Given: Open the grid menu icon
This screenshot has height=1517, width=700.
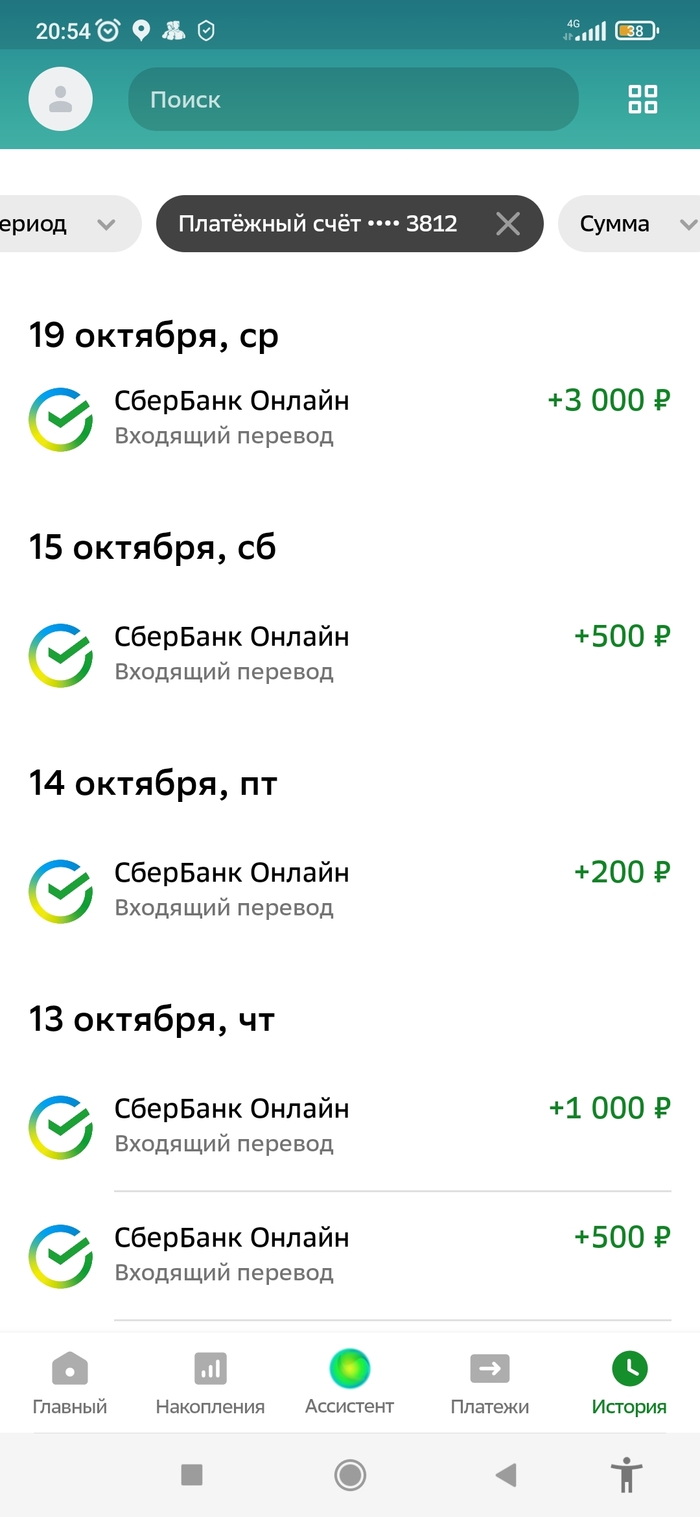Looking at the screenshot, I should (x=642, y=99).
